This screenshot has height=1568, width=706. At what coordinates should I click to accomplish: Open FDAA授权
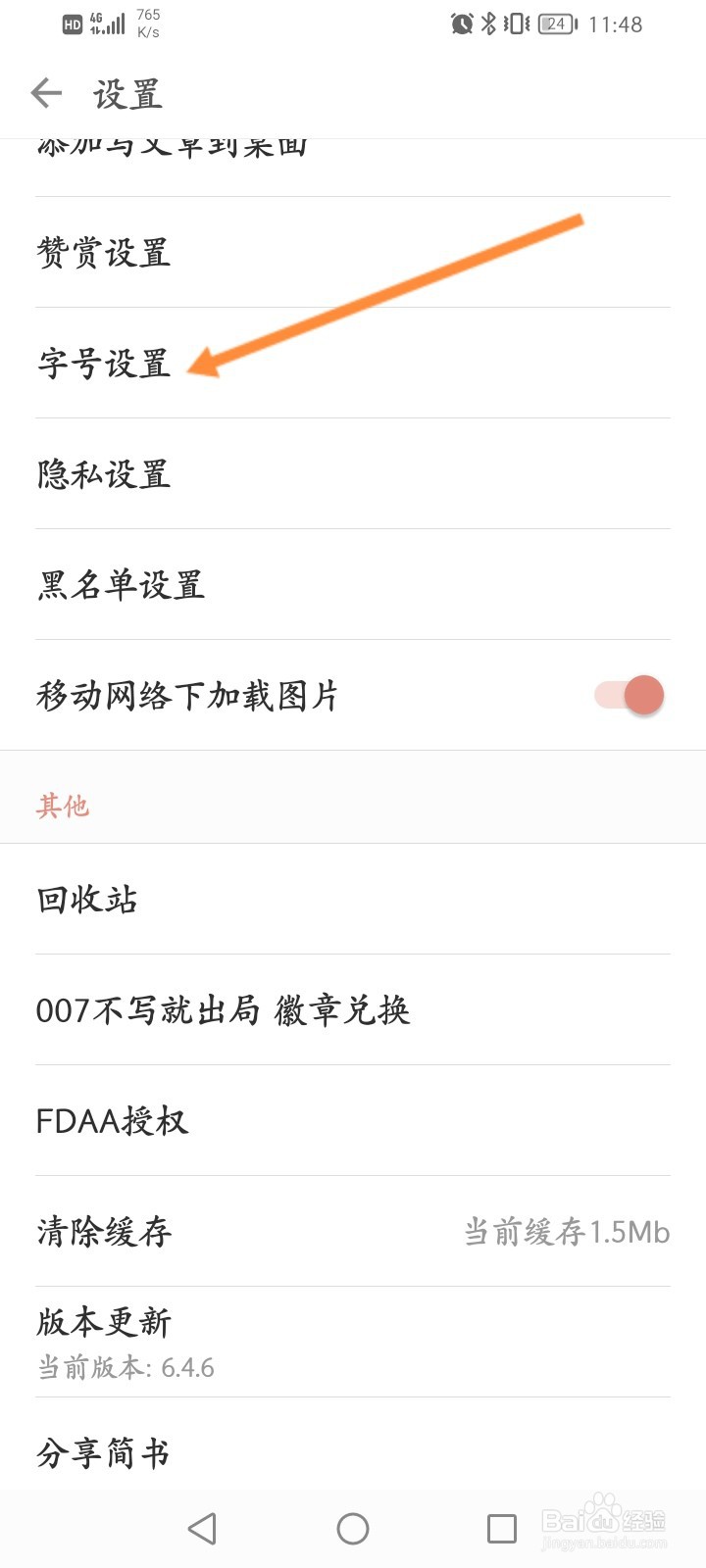[x=353, y=1120]
